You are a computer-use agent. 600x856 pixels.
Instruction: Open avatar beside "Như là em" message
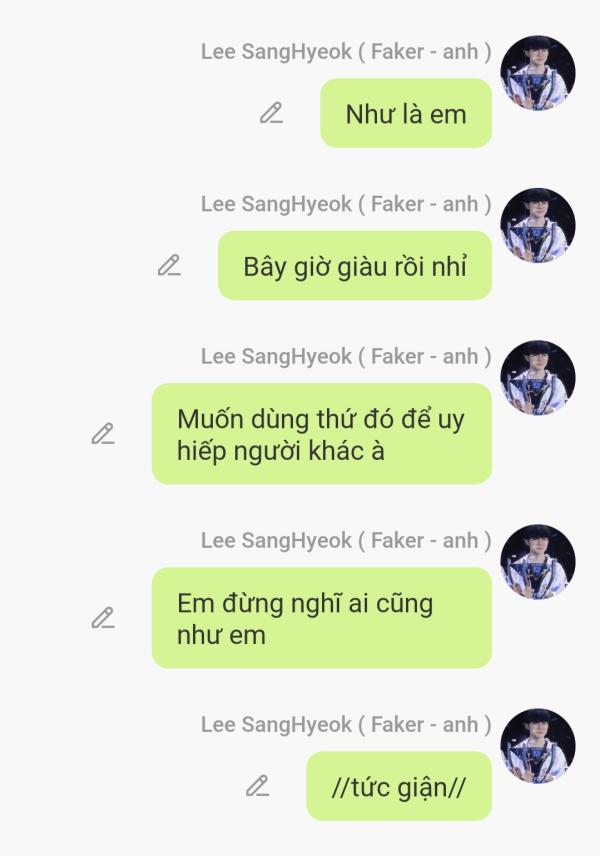click(x=537, y=73)
